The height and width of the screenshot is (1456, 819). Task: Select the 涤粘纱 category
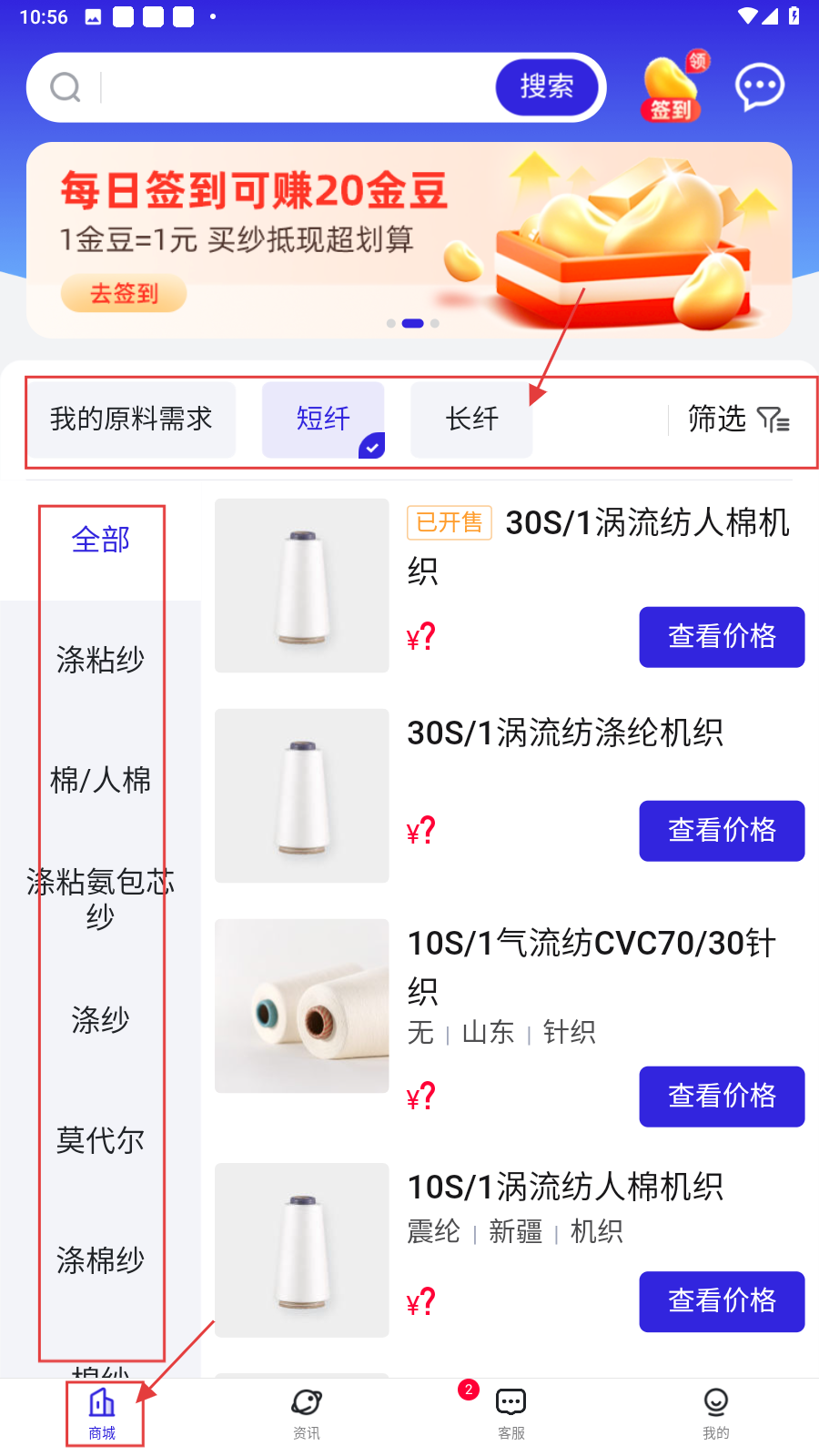(x=100, y=660)
